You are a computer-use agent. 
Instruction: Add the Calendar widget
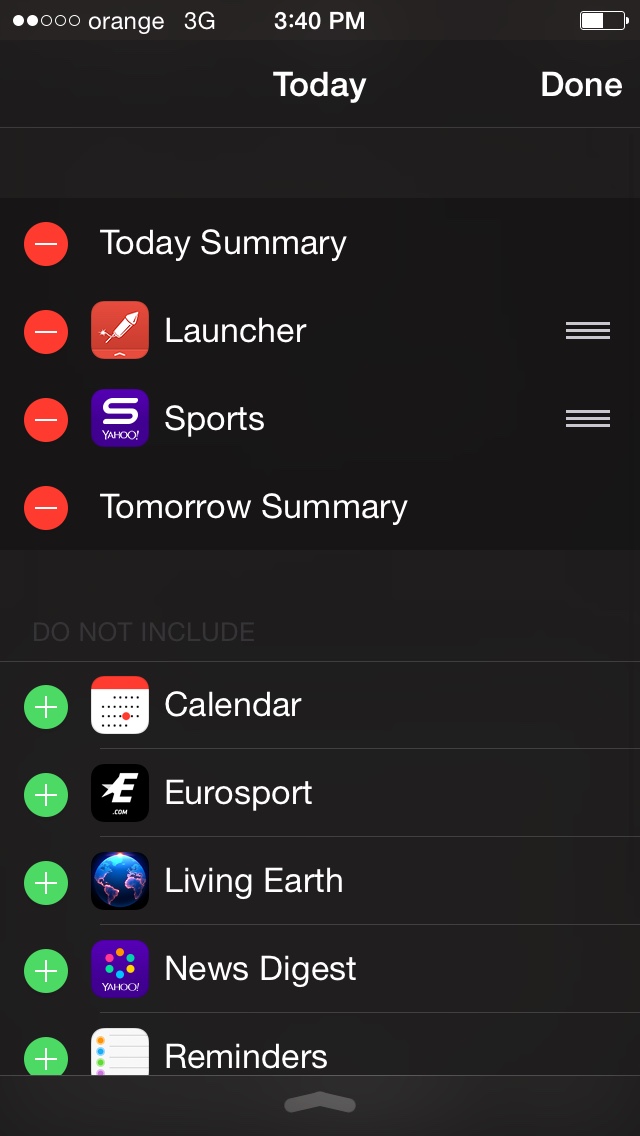pos(46,707)
